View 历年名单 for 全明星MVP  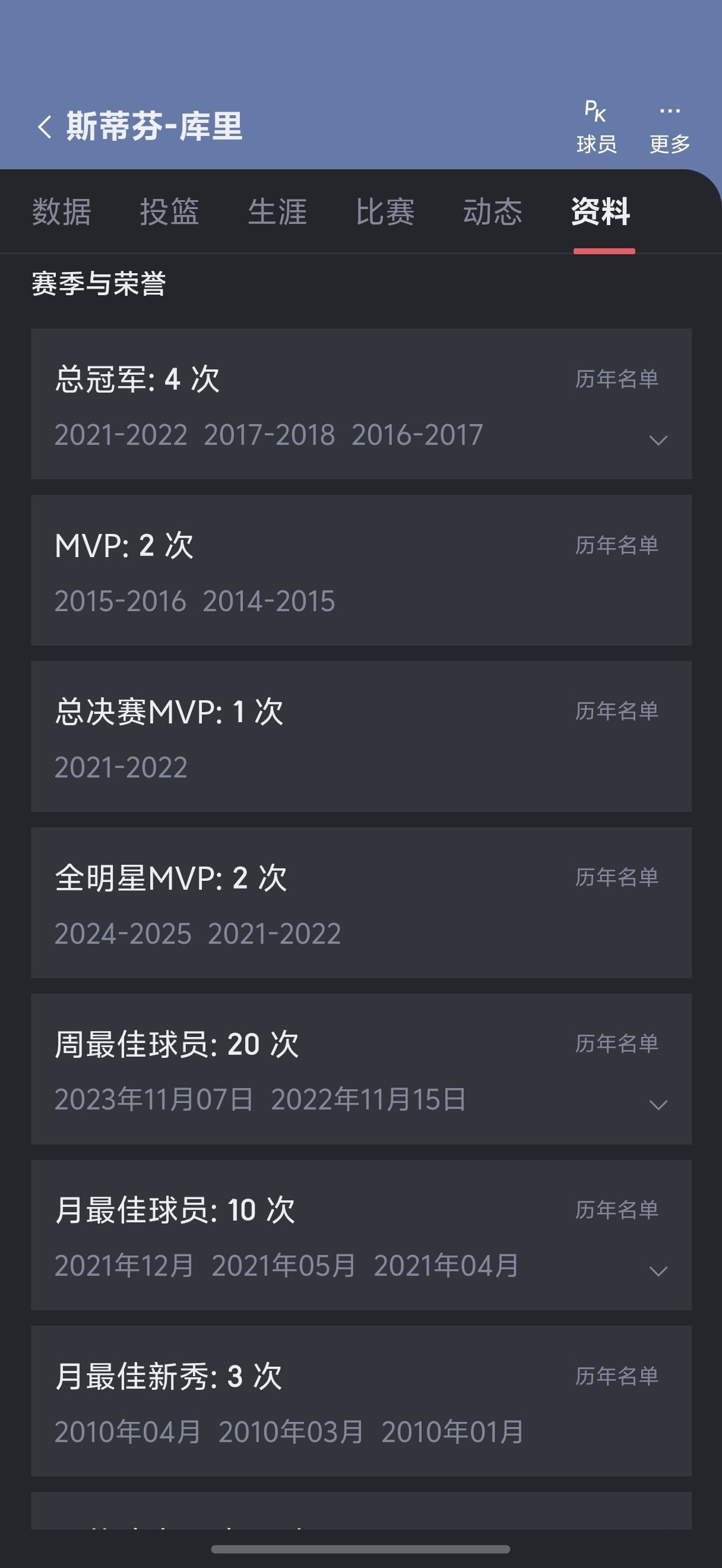coord(617,877)
